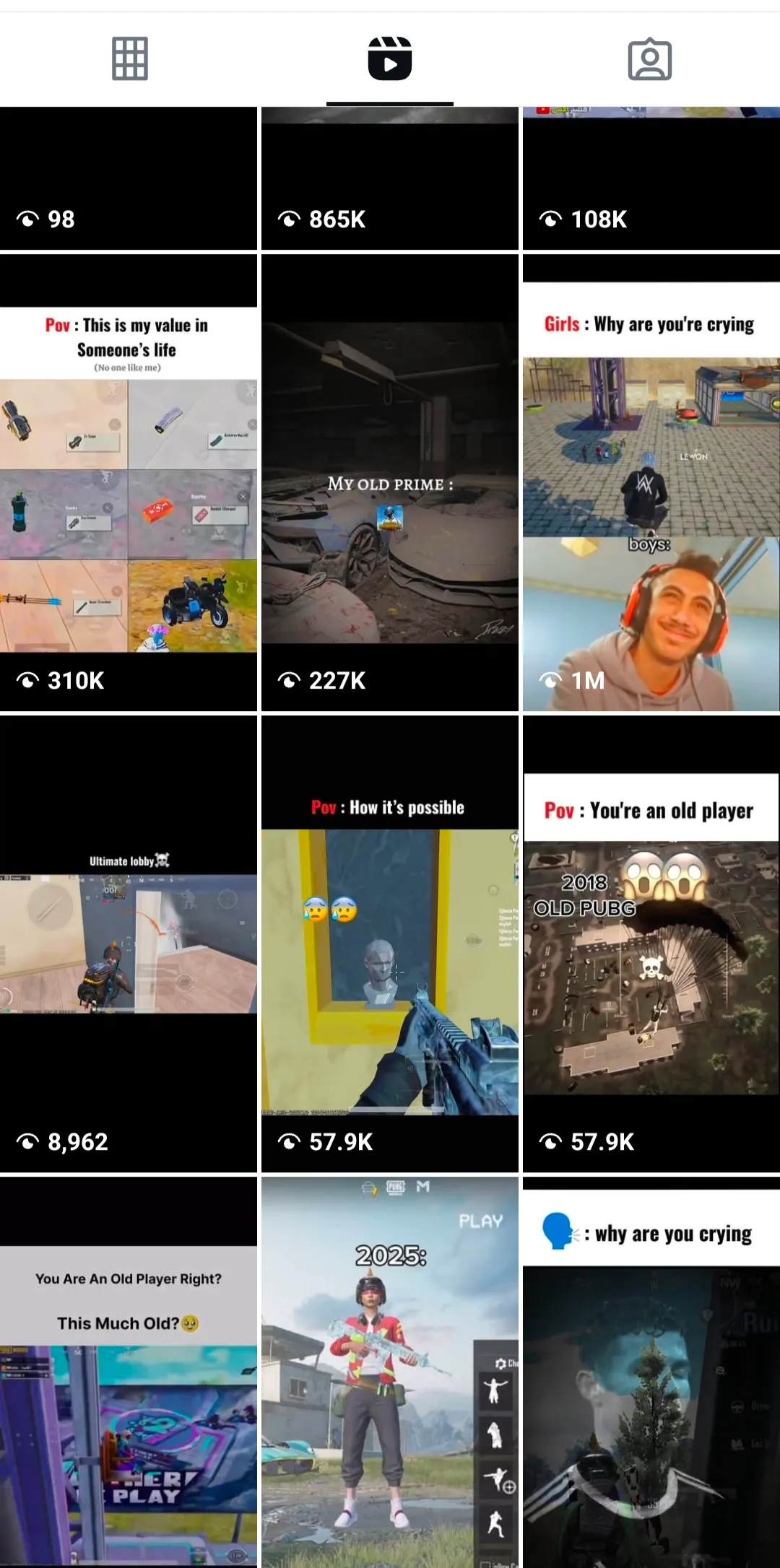Switch to the tagged photos tab
The image size is (780, 1568).
click(x=649, y=58)
